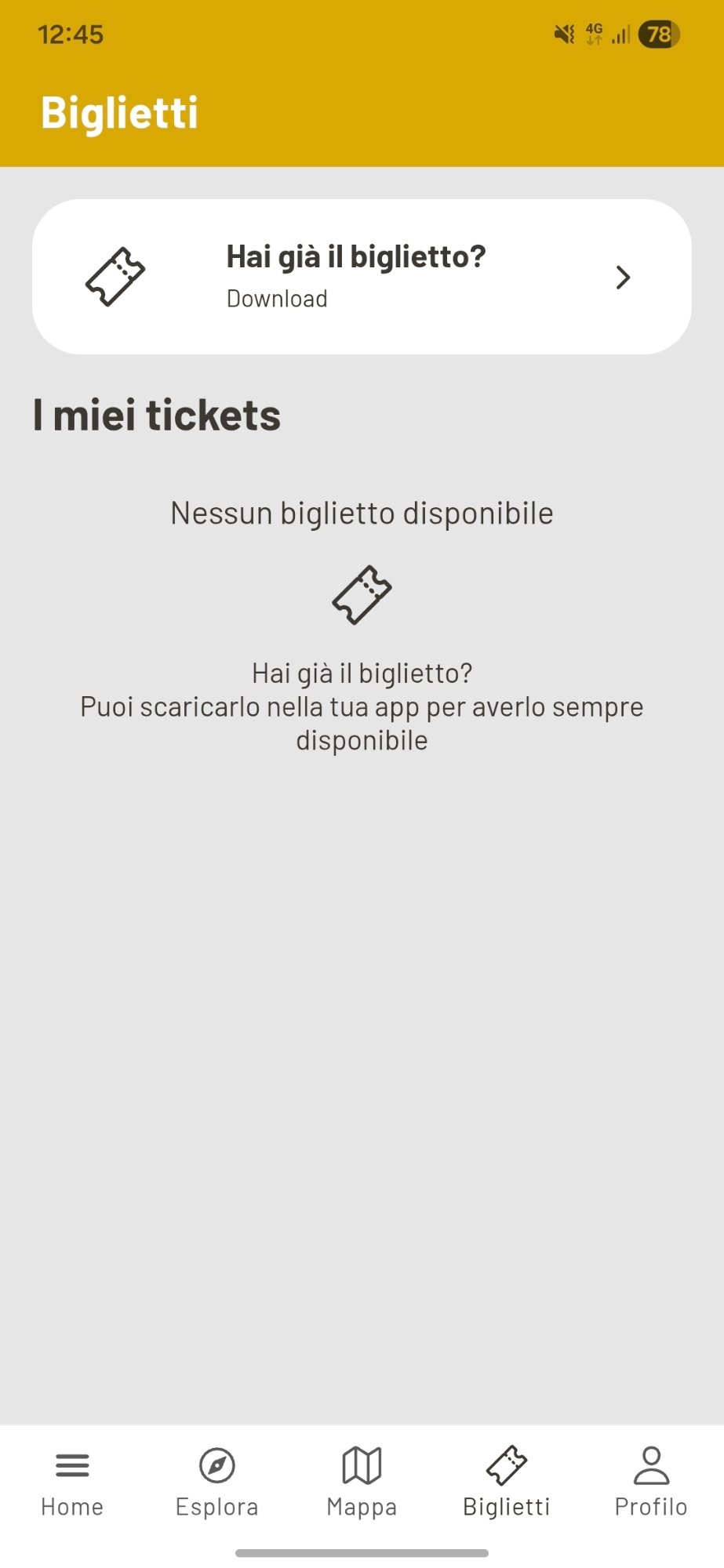
Task: Go to the Home tab
Action: pyautogui.click(x=72, y=1482)
